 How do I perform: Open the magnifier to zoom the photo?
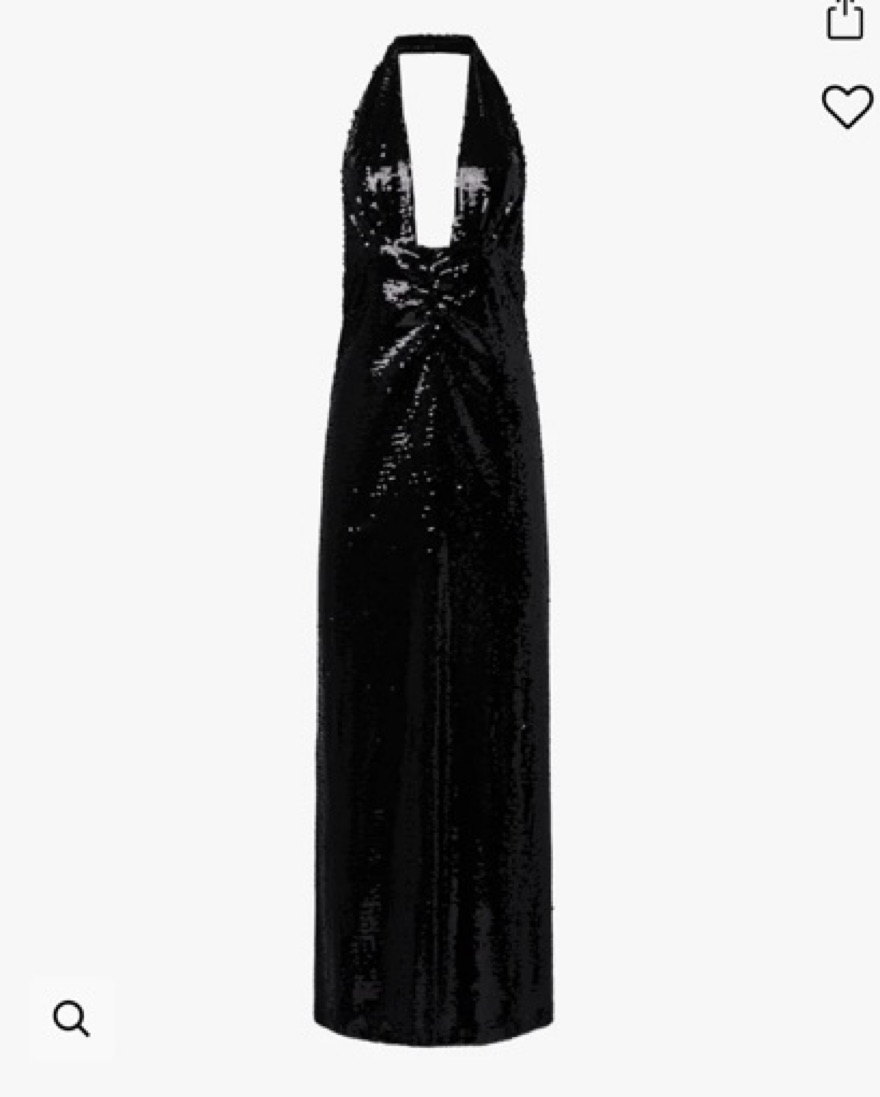pos(72,1018)
